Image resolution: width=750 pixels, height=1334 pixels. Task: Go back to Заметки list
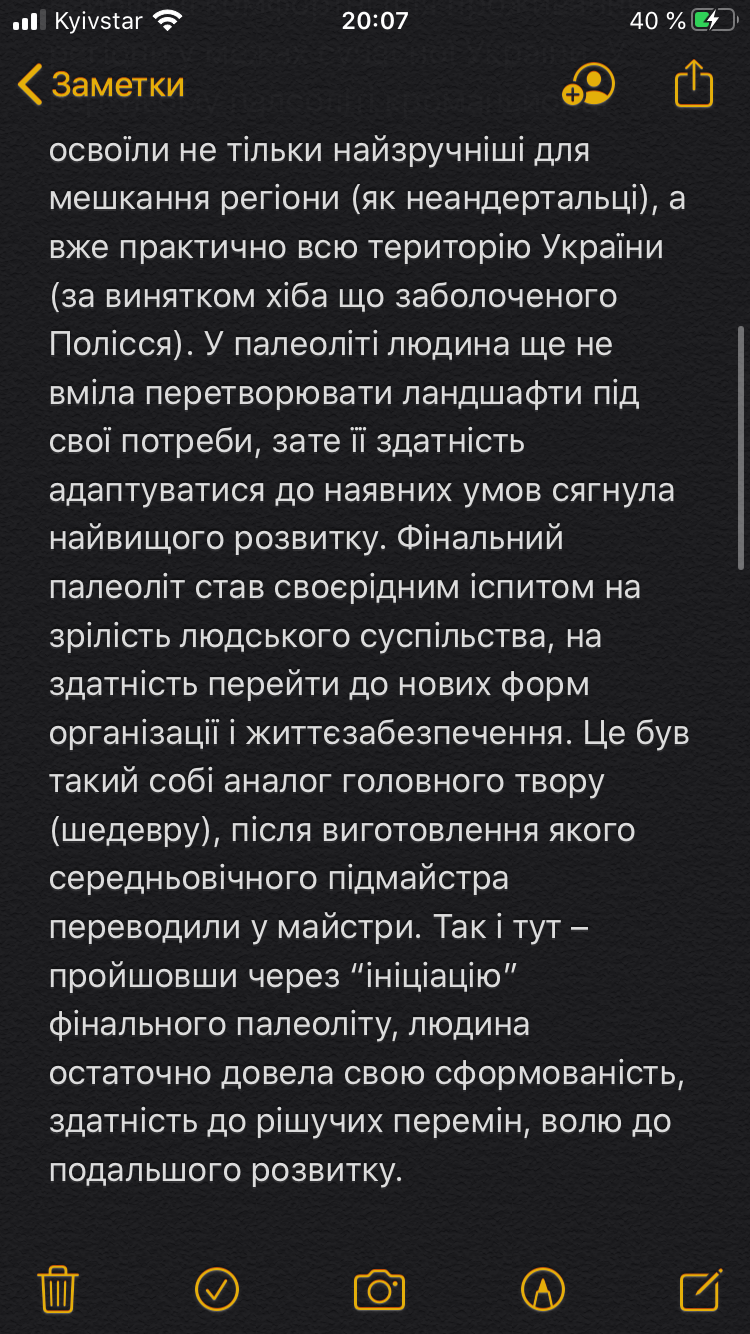[x=101, y=85]
